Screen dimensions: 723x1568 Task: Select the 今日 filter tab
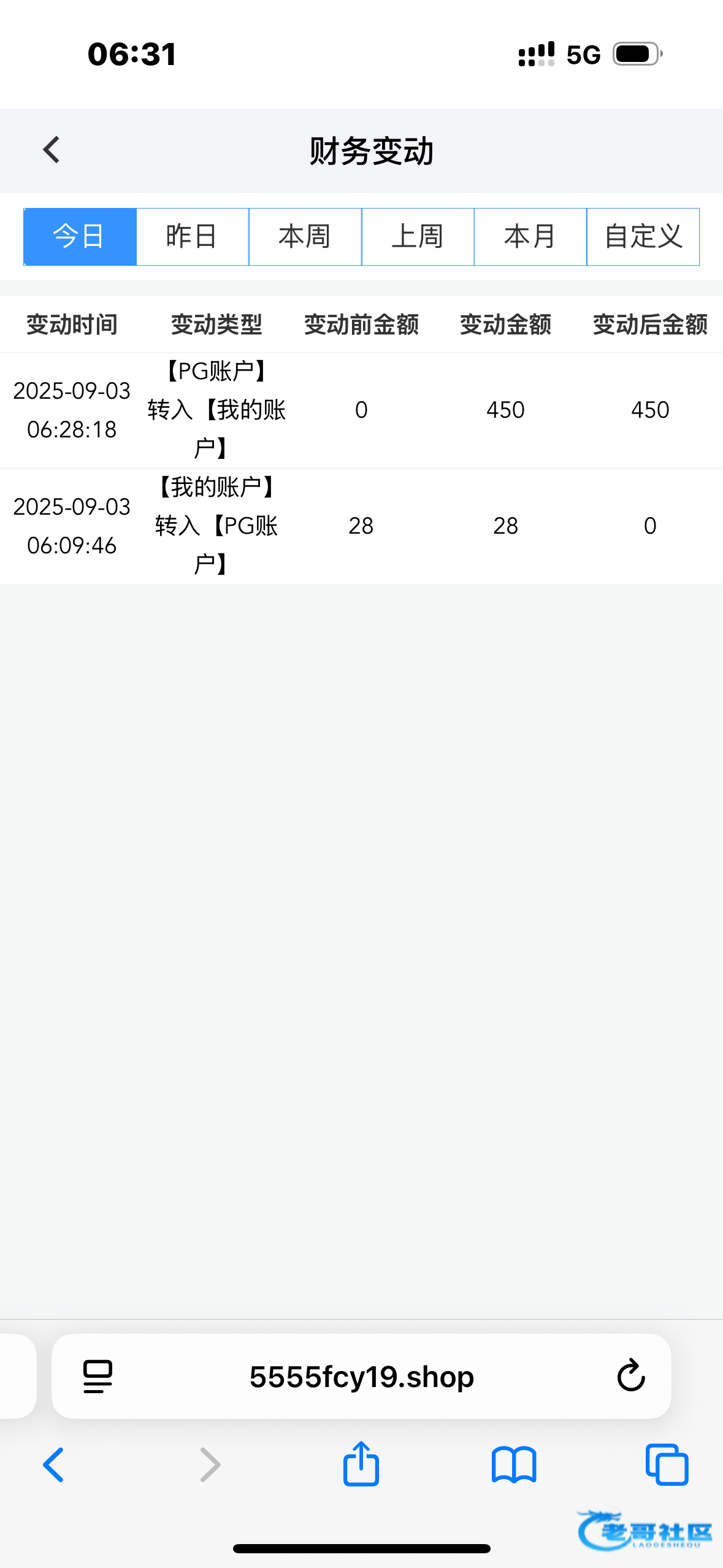tap(80, 237)
